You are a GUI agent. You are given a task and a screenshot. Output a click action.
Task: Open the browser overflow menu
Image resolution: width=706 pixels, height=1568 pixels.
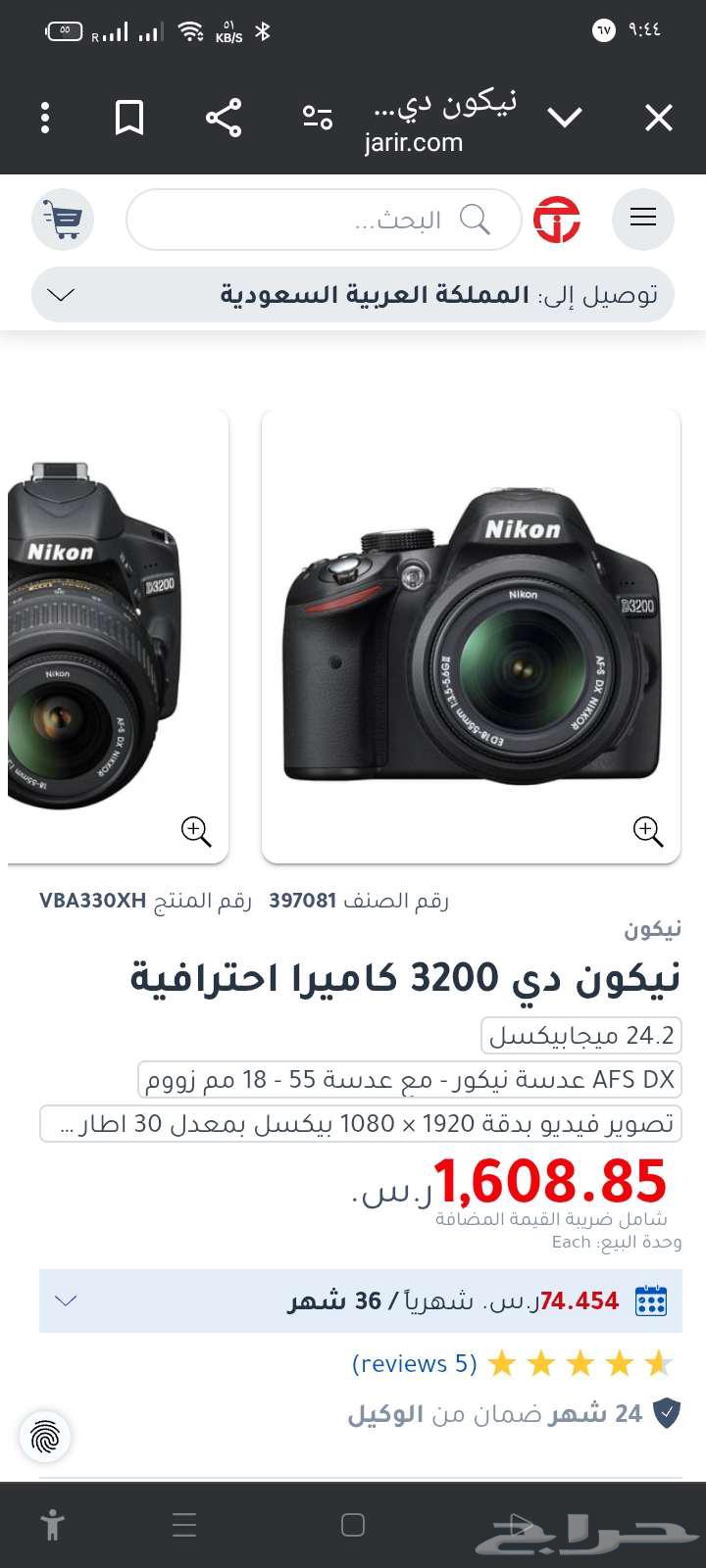coord(45,119)
